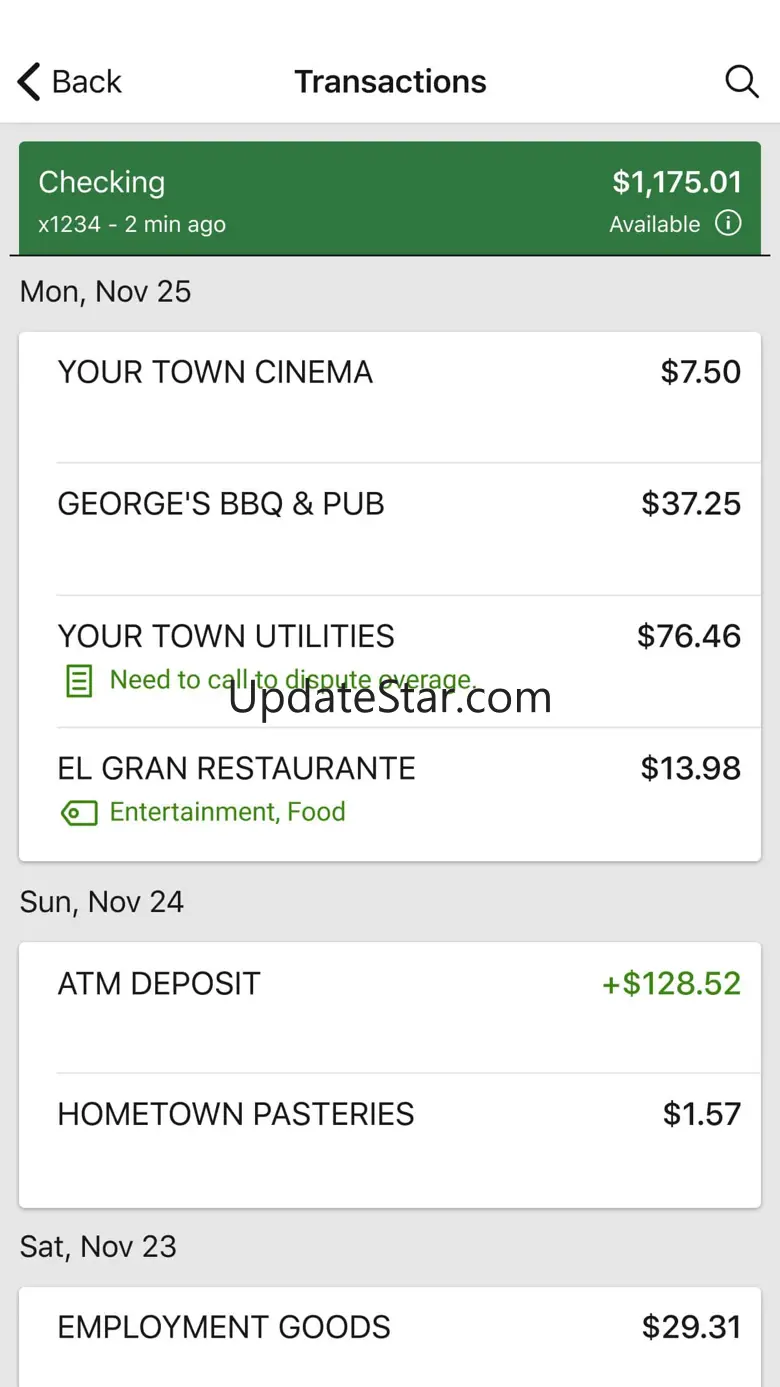Viewport: 780px width, 1387px height.
Task: View Hometown Pasteries transaction details
Action: [390, 1138]
